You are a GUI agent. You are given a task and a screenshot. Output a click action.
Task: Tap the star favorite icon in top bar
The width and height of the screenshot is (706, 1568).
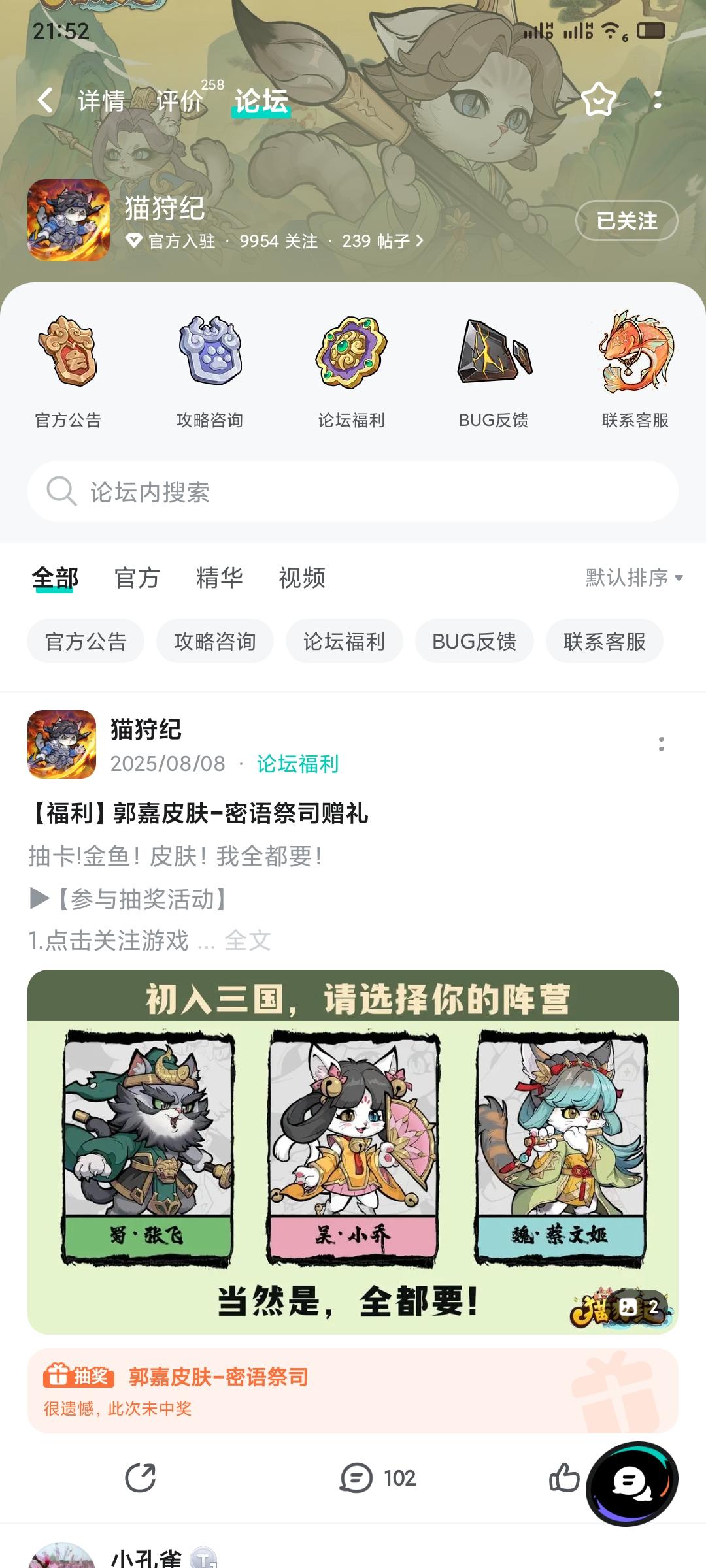598,99
